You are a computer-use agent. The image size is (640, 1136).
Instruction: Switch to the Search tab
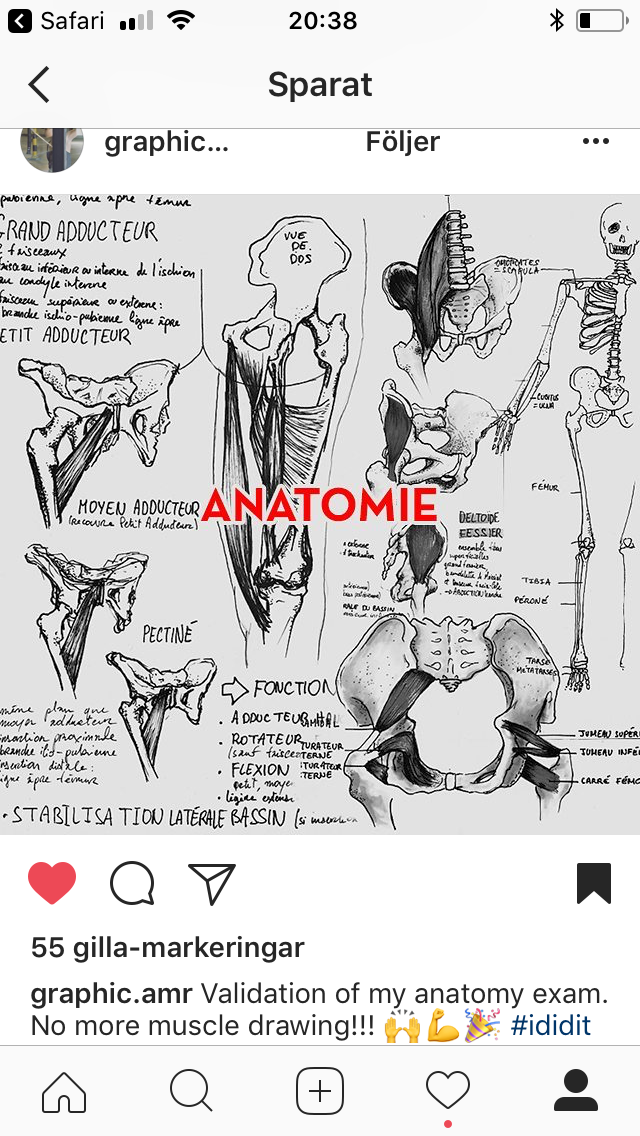coord(191,1090)
